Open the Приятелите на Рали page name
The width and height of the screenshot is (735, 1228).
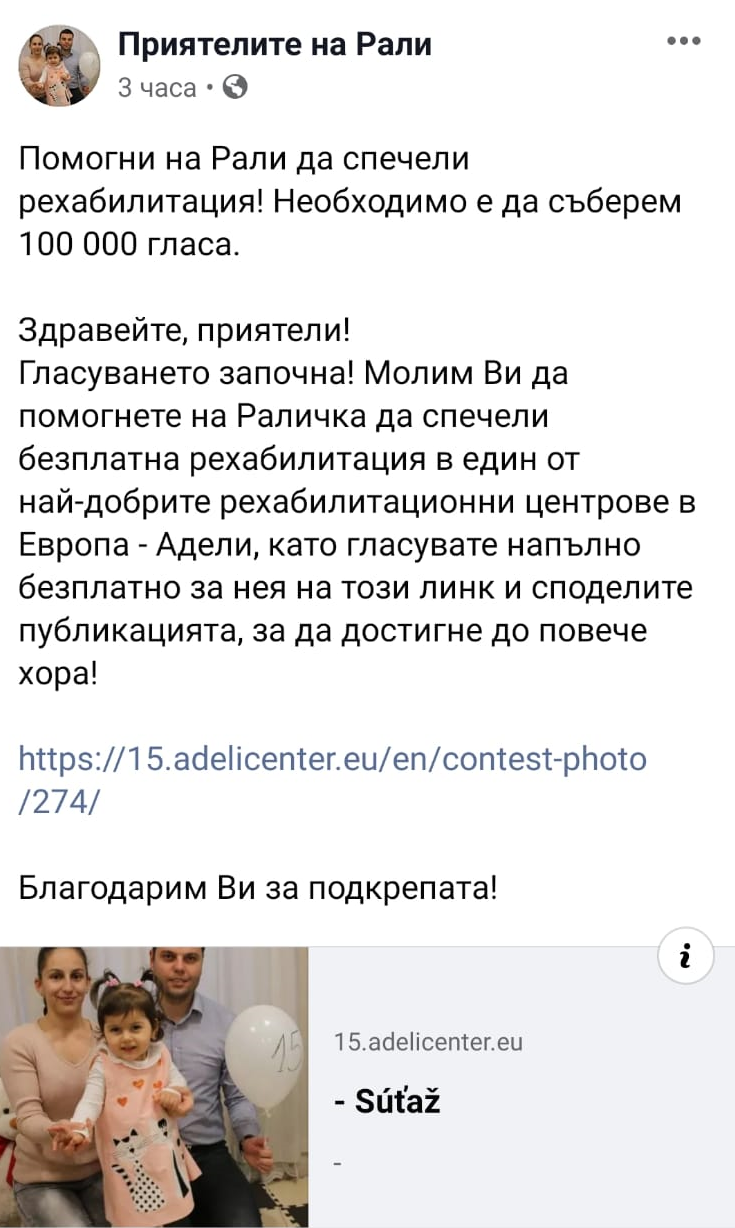(275, 44)
